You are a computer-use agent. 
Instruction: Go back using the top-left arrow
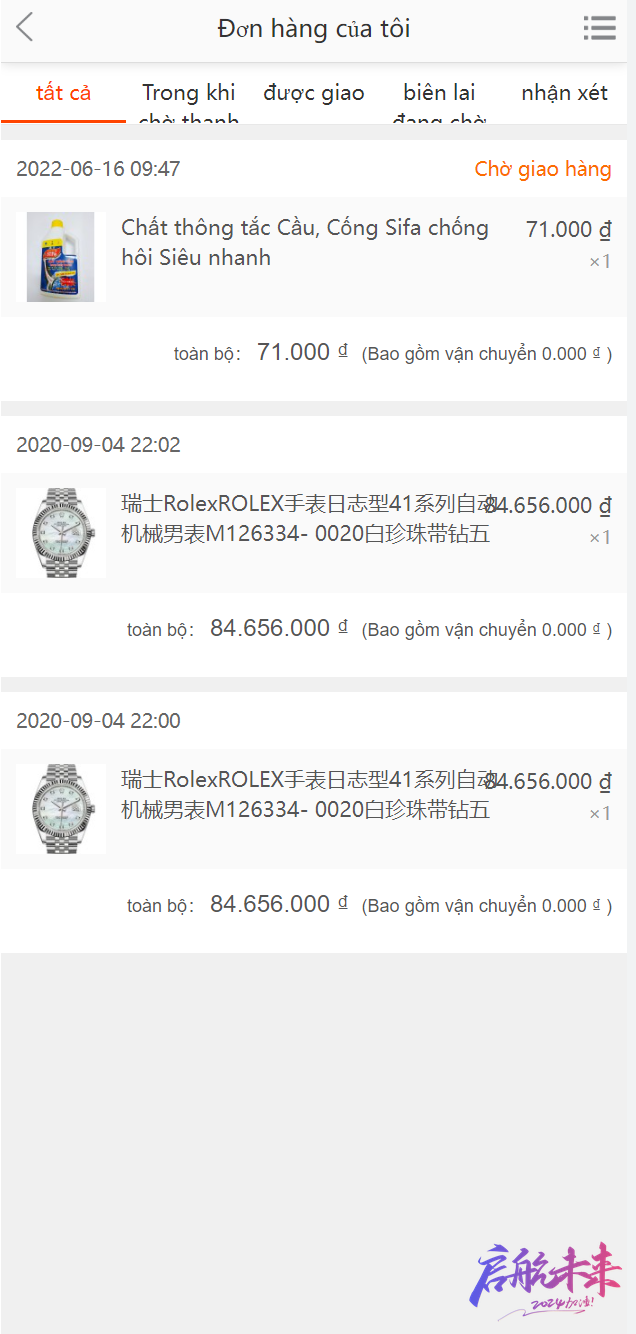coord(25,28)
